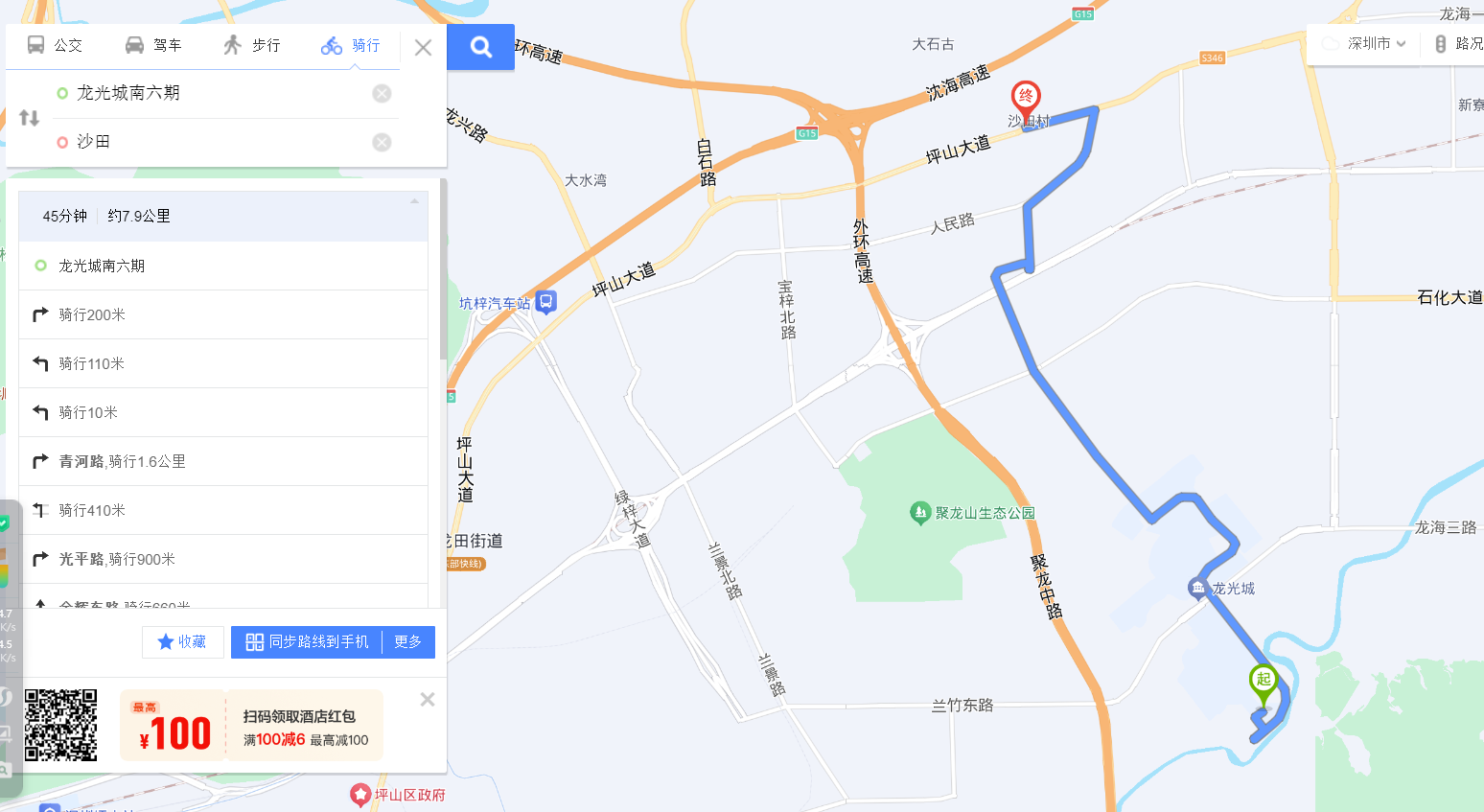Swap the start and destination points
Image resolution: width=1484 pixels, height=812 pixels.
coord(29,118)
